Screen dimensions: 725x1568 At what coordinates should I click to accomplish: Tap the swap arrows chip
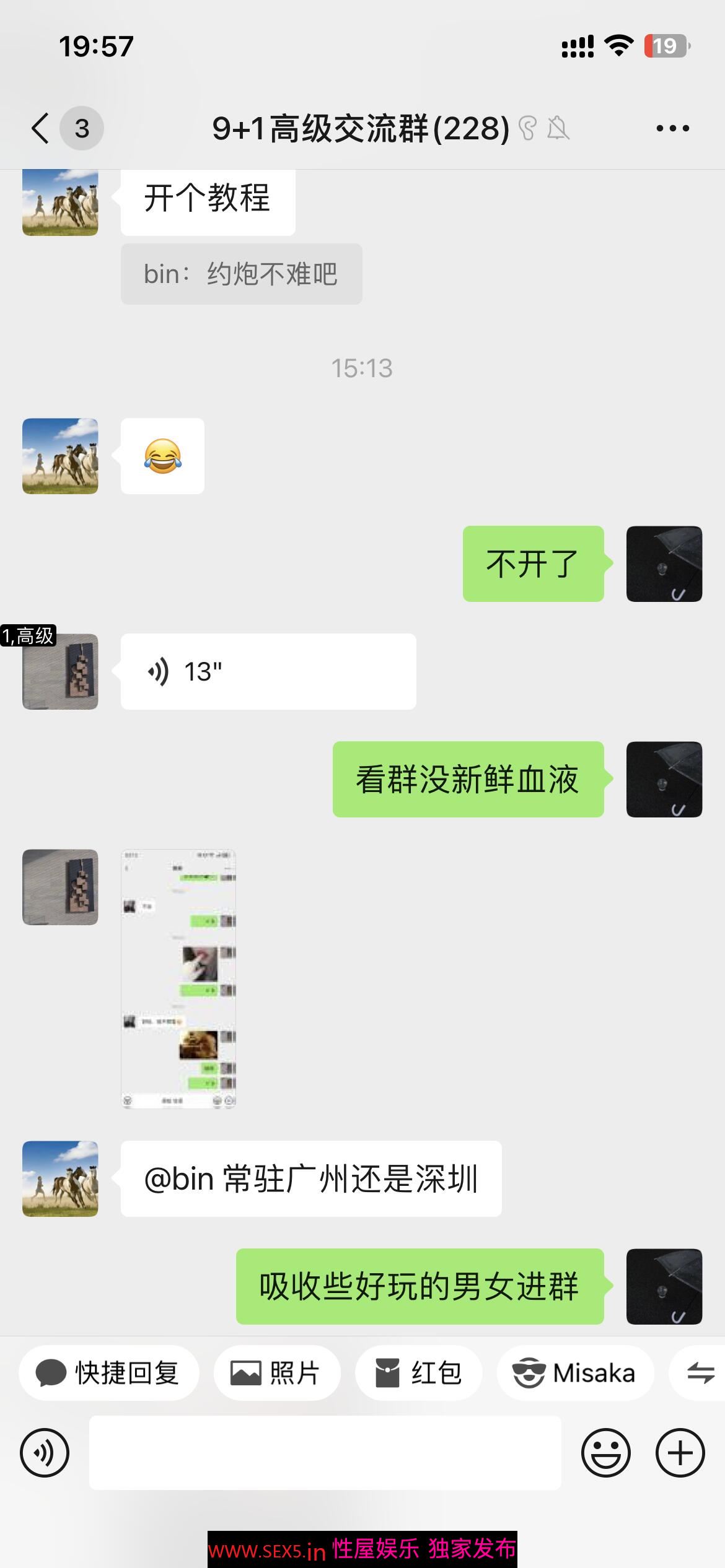click(x=700, y=1373)
